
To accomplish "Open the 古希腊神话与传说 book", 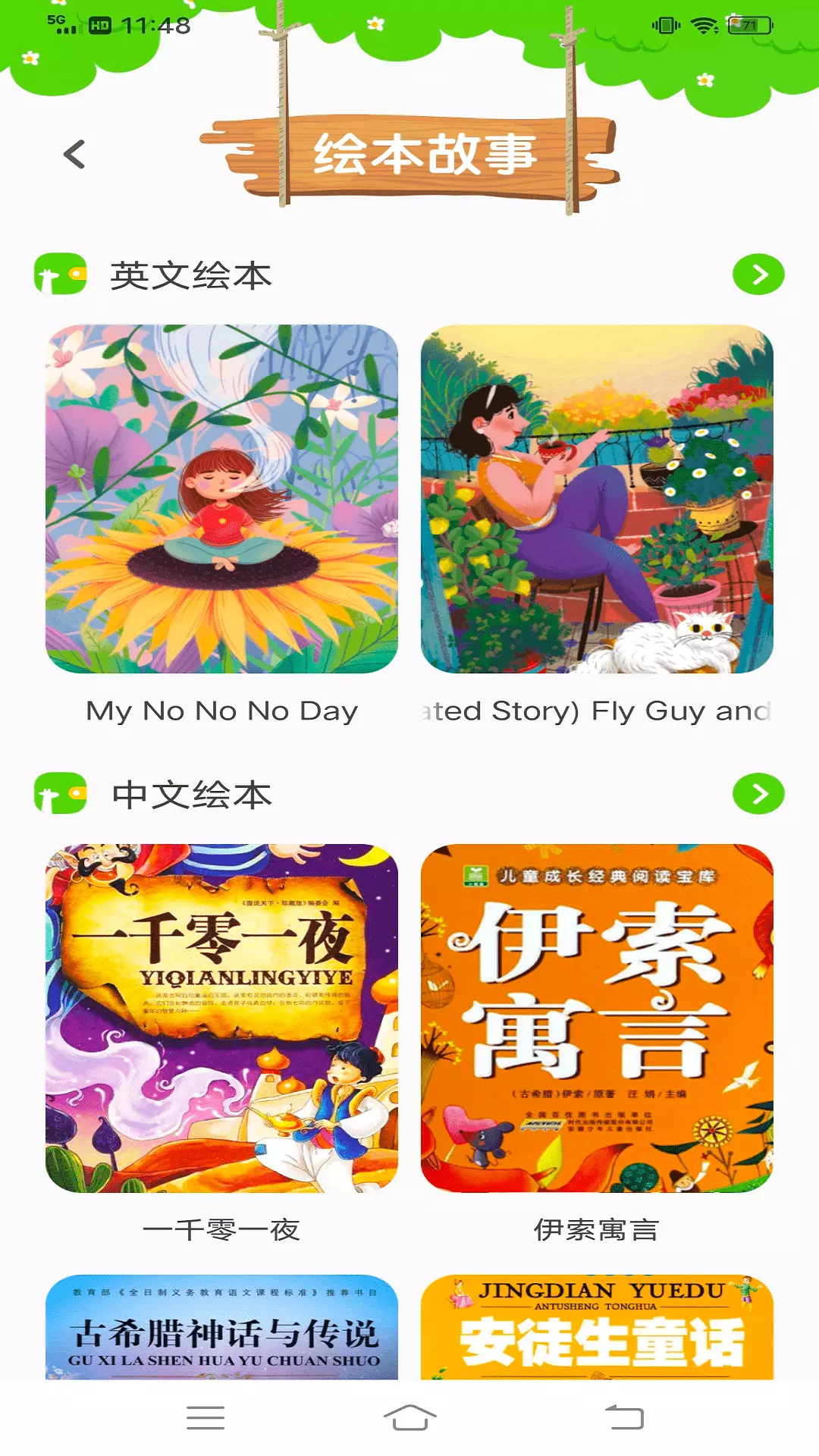I will point(221,1327).
